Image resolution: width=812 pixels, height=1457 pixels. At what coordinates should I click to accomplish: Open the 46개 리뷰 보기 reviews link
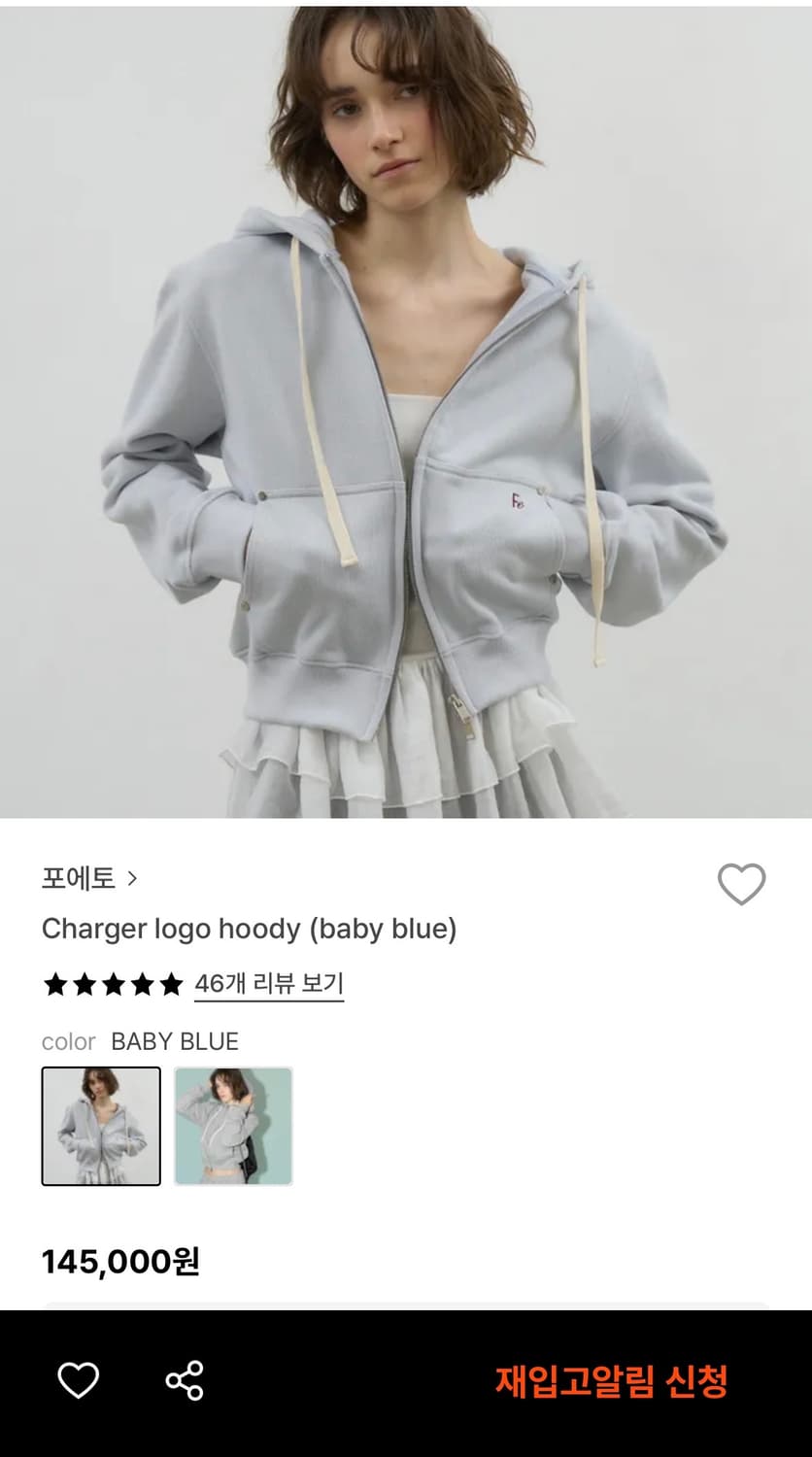tap(267, 984)
